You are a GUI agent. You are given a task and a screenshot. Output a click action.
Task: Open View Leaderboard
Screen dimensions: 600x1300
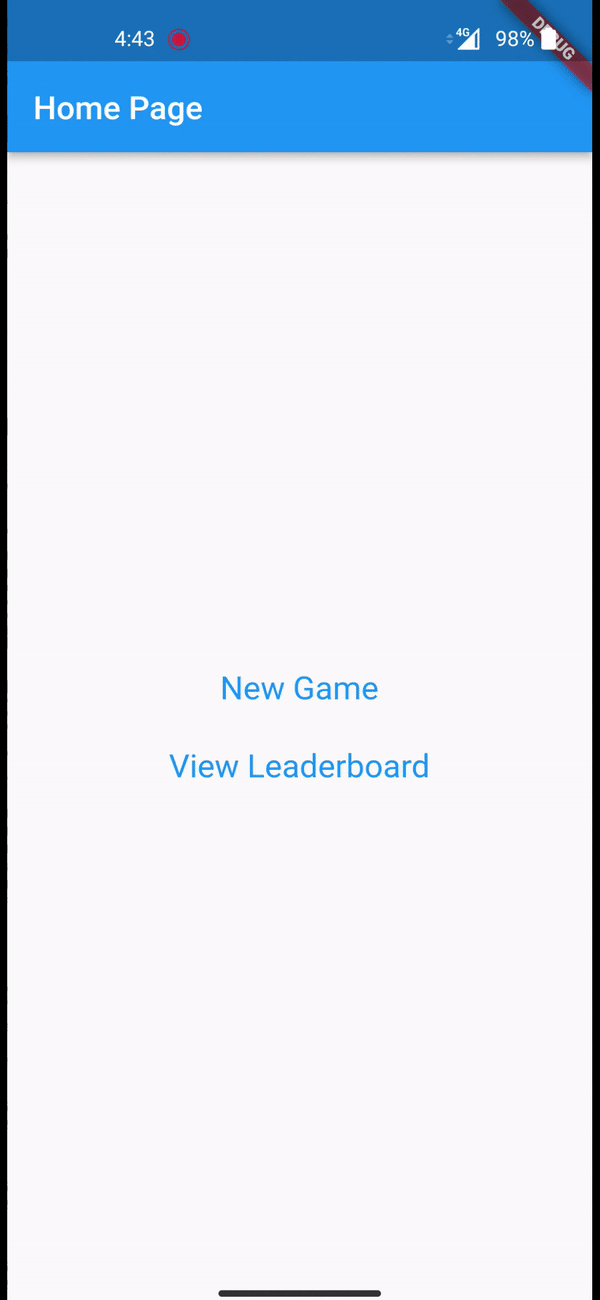299,766
